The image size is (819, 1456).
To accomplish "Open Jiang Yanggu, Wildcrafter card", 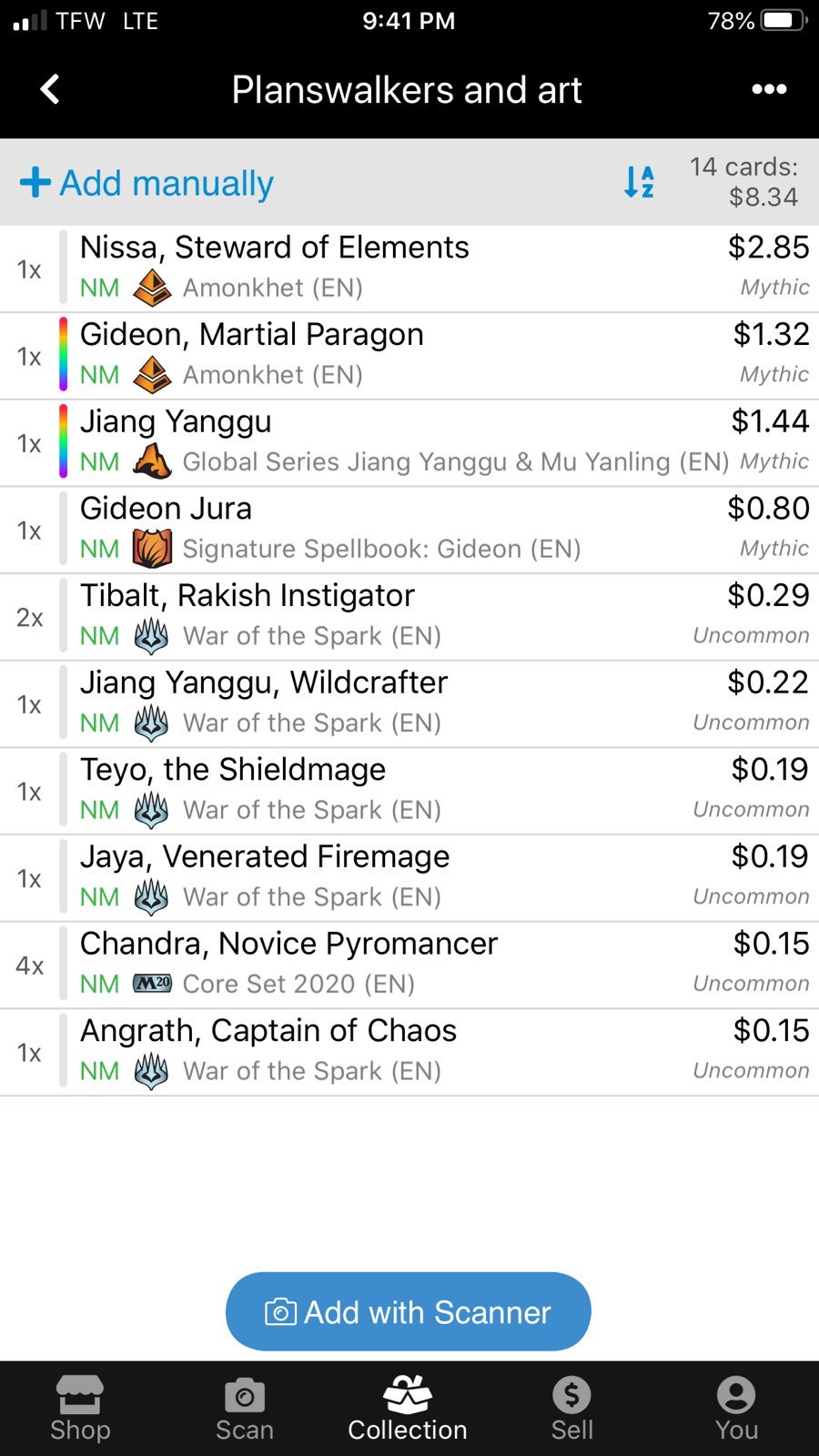I will (x=409, y=703).
